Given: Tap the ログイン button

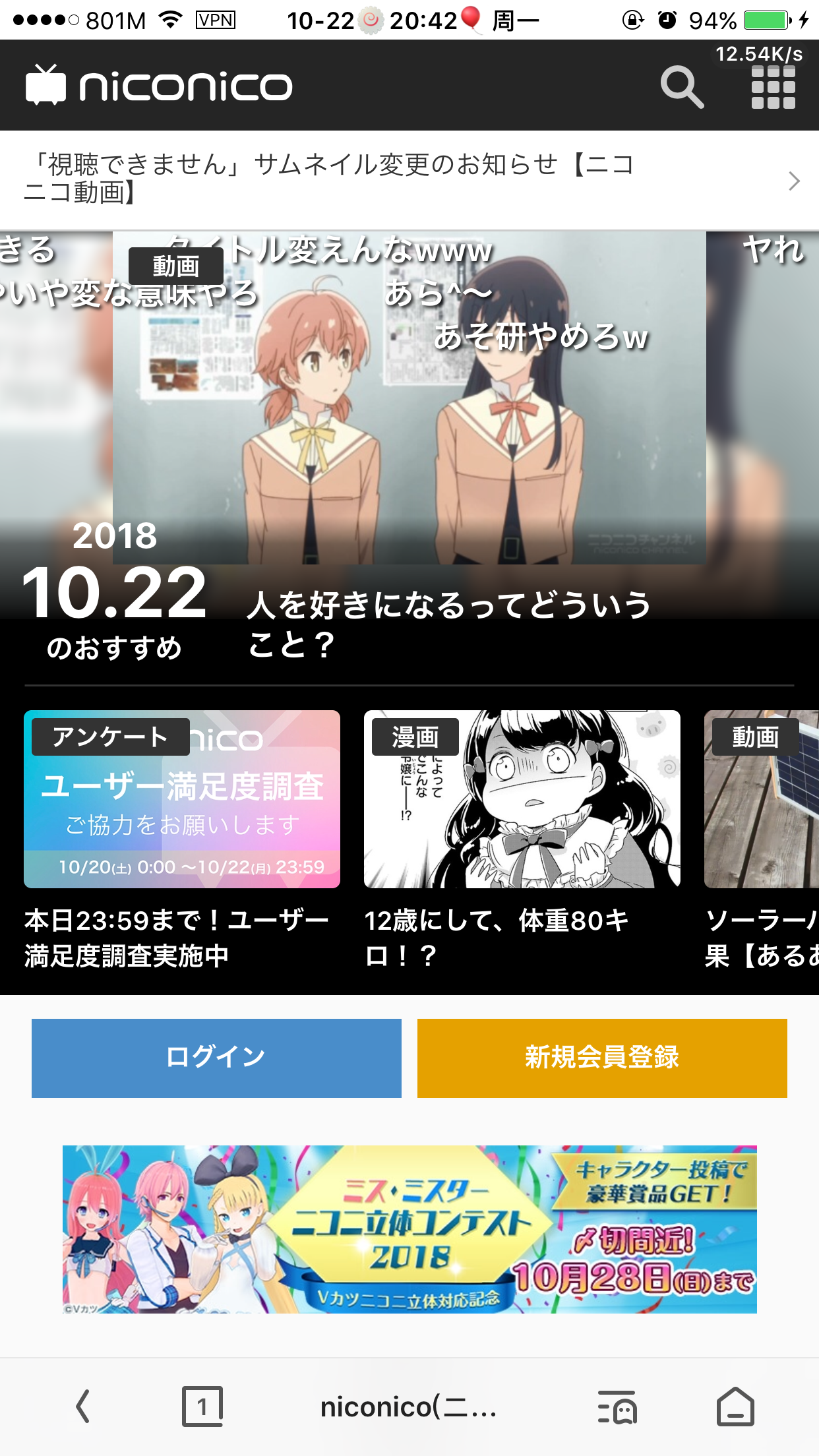Looking at the screenshot, I should click(x=216, y=1058).
